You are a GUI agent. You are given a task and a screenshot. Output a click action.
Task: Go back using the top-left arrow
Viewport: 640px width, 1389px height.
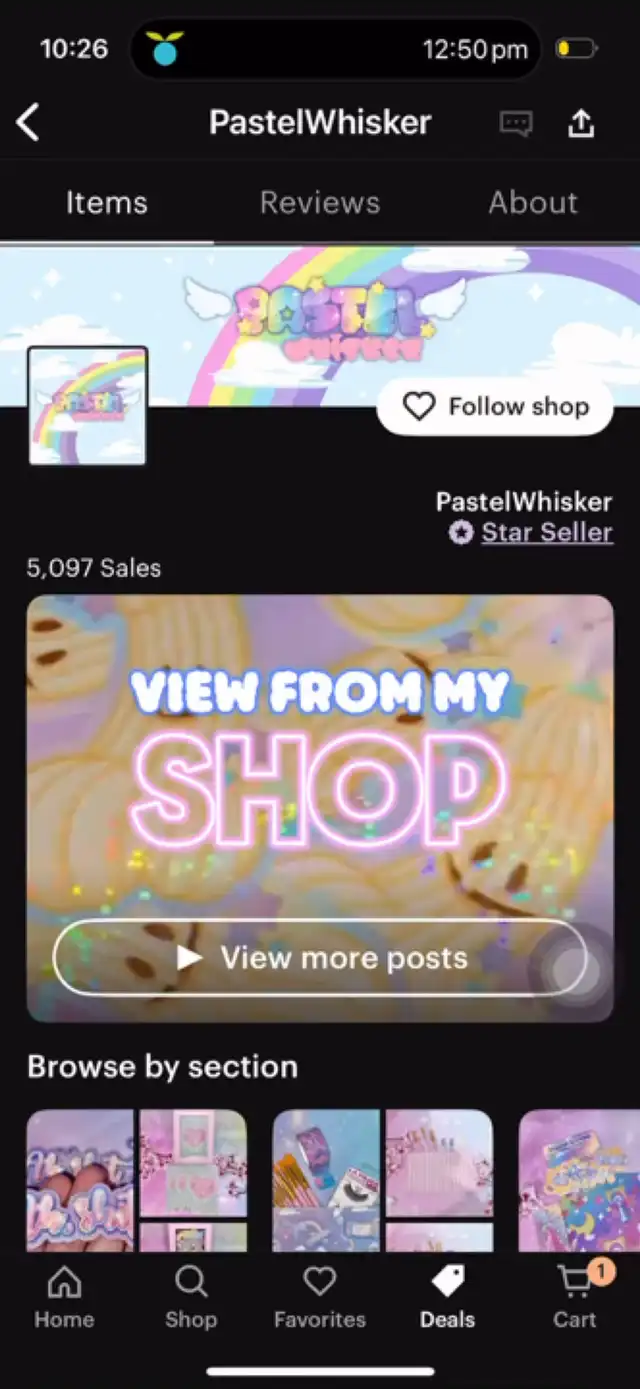click(28, 123)
